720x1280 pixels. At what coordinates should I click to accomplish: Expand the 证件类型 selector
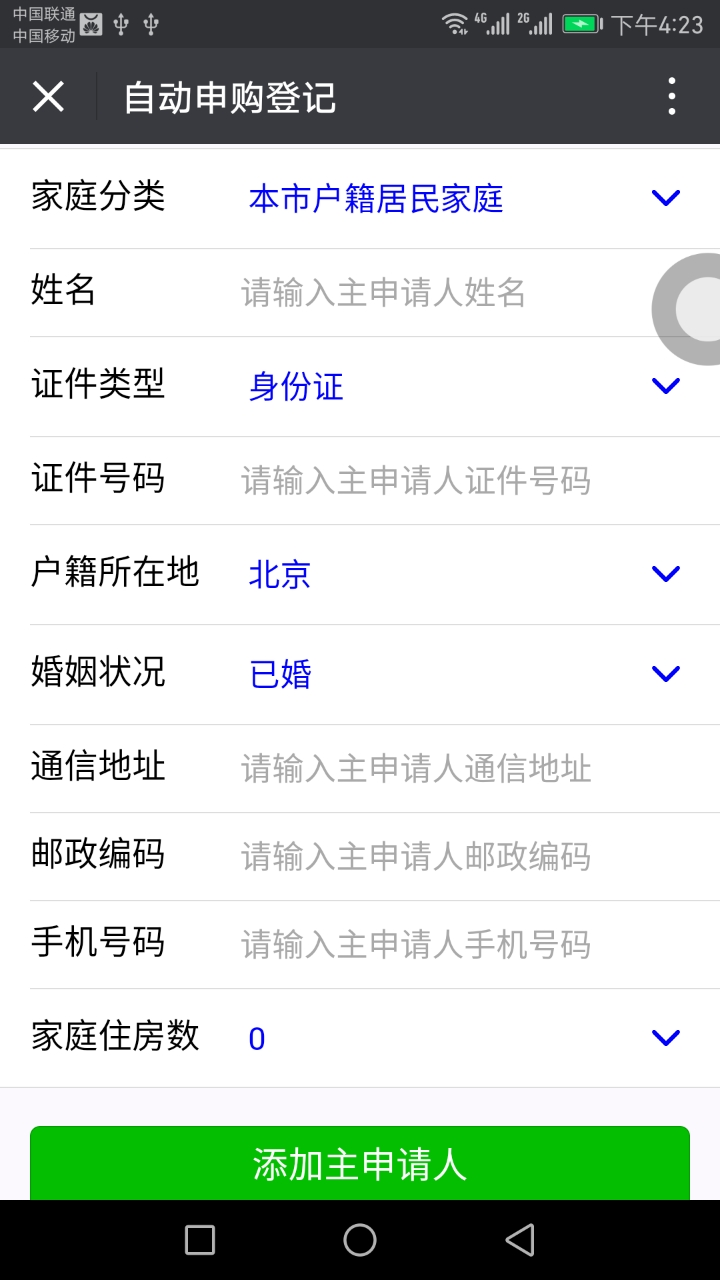click(x=665, y=385)
